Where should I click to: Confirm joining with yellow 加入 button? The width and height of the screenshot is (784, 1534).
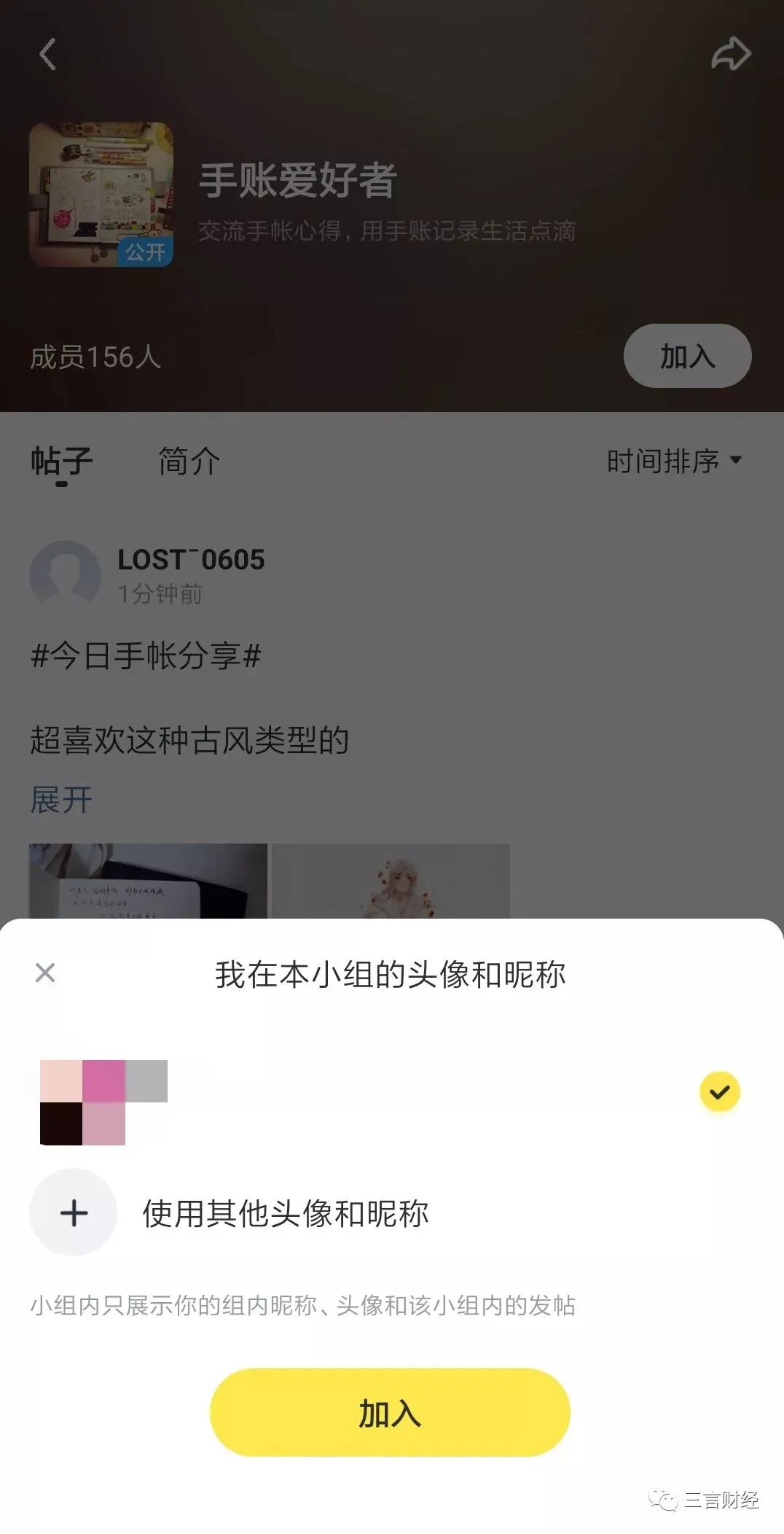click(x=390, y=1413)
